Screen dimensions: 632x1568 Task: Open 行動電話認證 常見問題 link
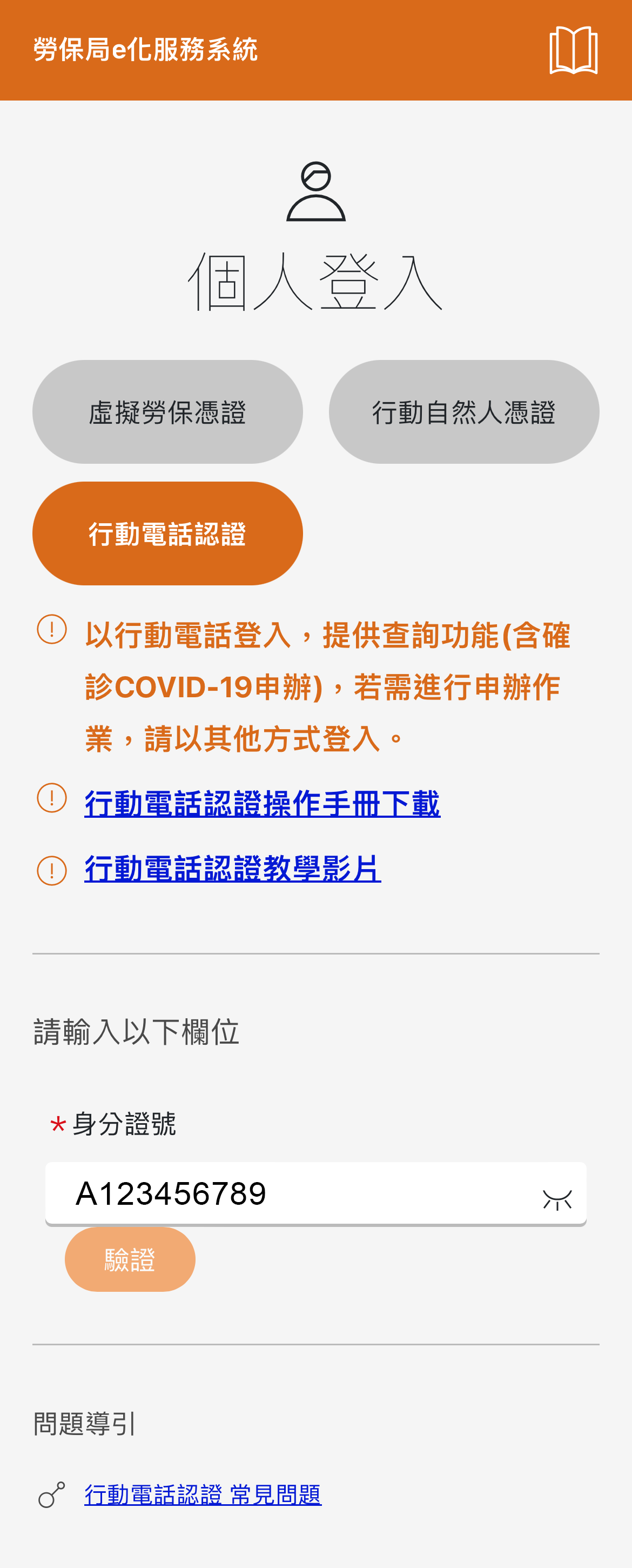click(x=203, y=1494)
